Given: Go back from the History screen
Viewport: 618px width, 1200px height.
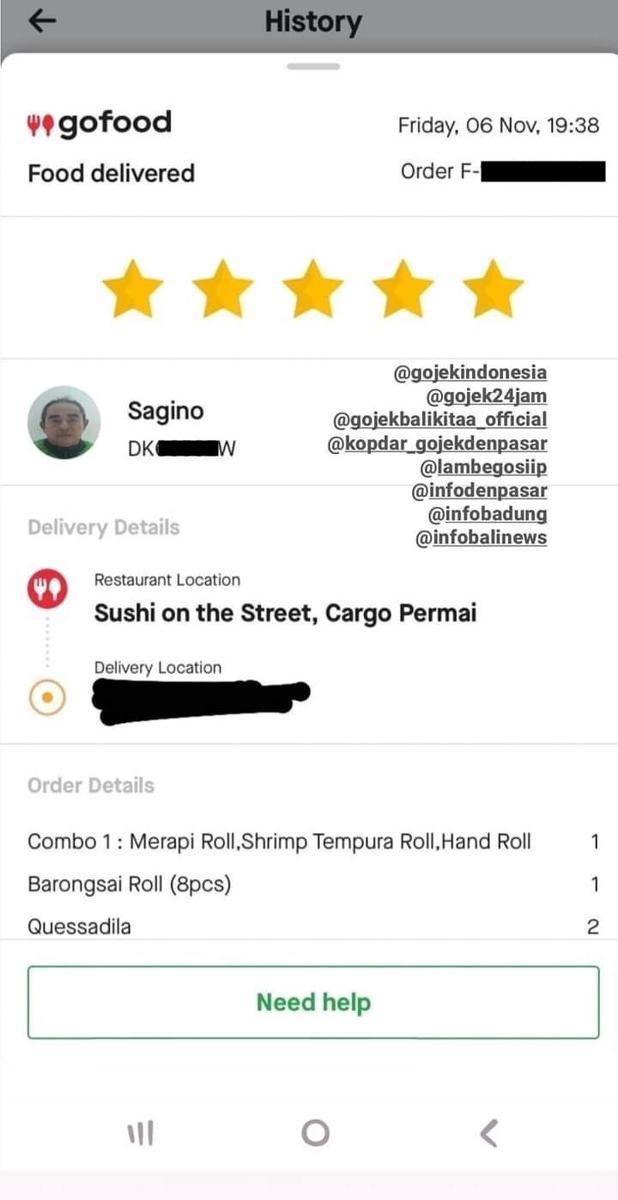Looking at the screenshot, I should point(42,22).
